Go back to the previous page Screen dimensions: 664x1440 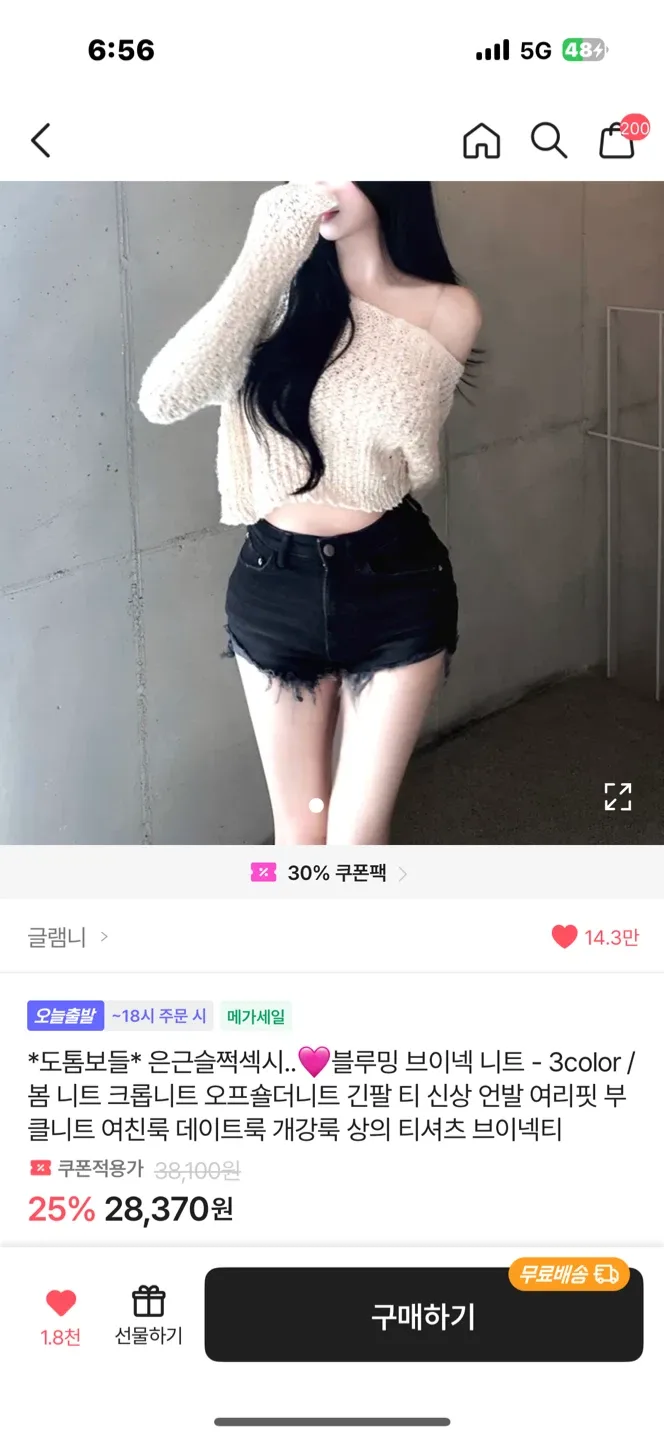41,141
